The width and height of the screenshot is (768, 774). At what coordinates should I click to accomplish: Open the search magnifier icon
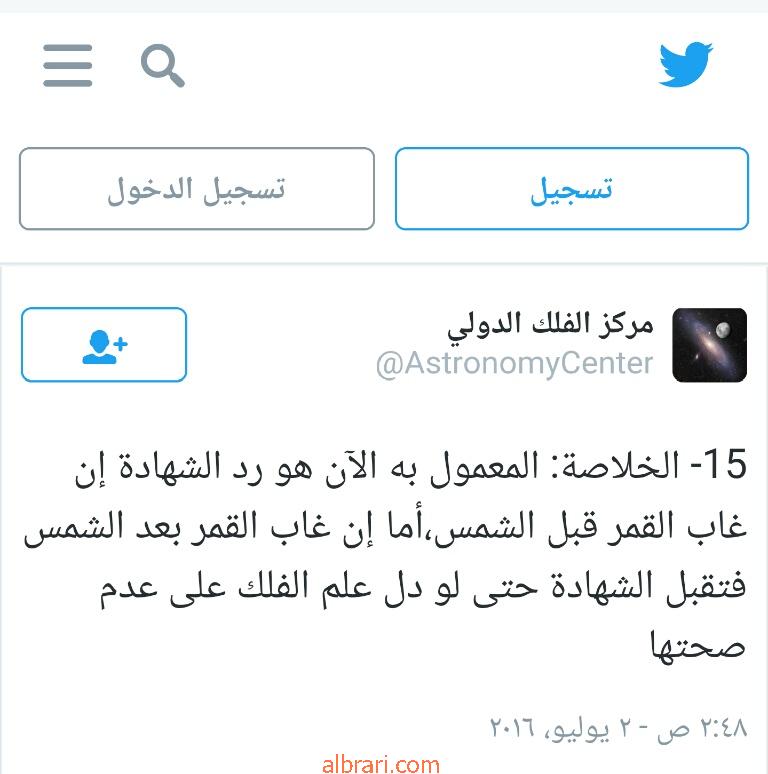[x=162, y=66]
